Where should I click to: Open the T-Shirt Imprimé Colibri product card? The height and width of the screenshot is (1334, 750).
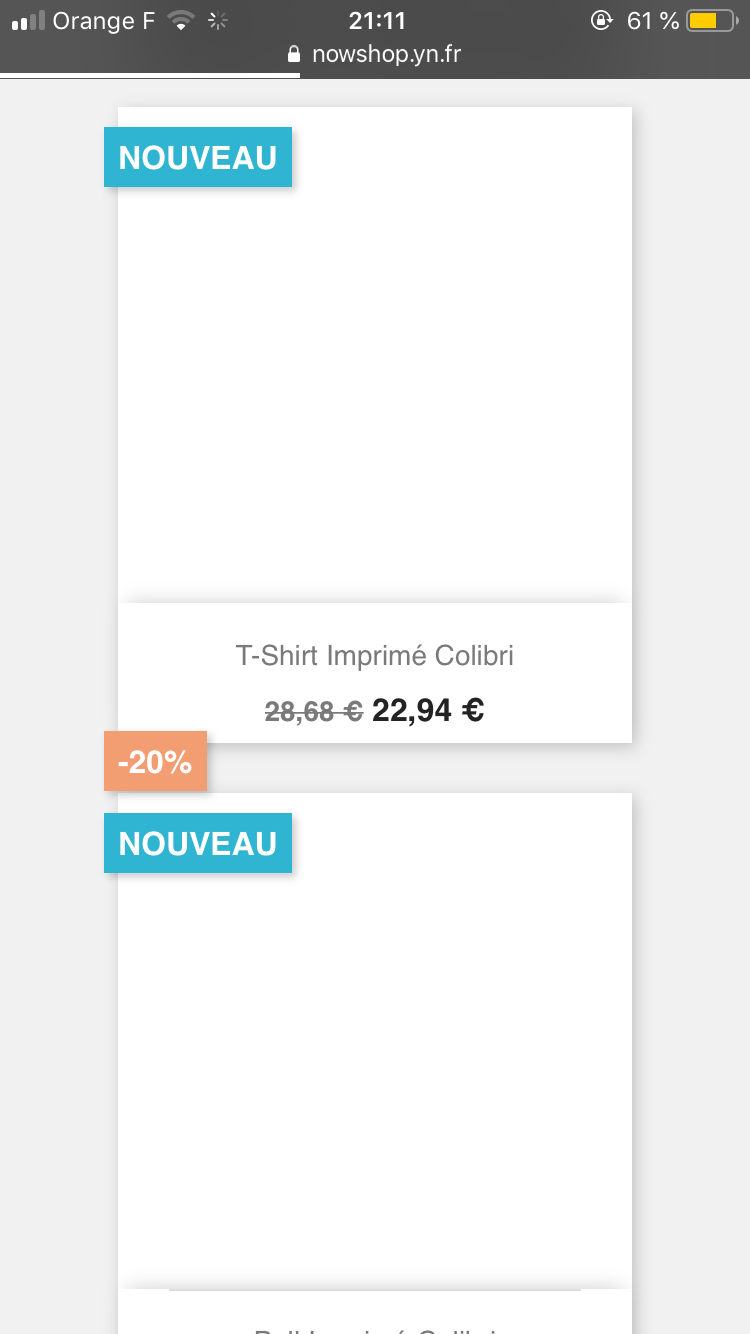(x=375, y=425)
